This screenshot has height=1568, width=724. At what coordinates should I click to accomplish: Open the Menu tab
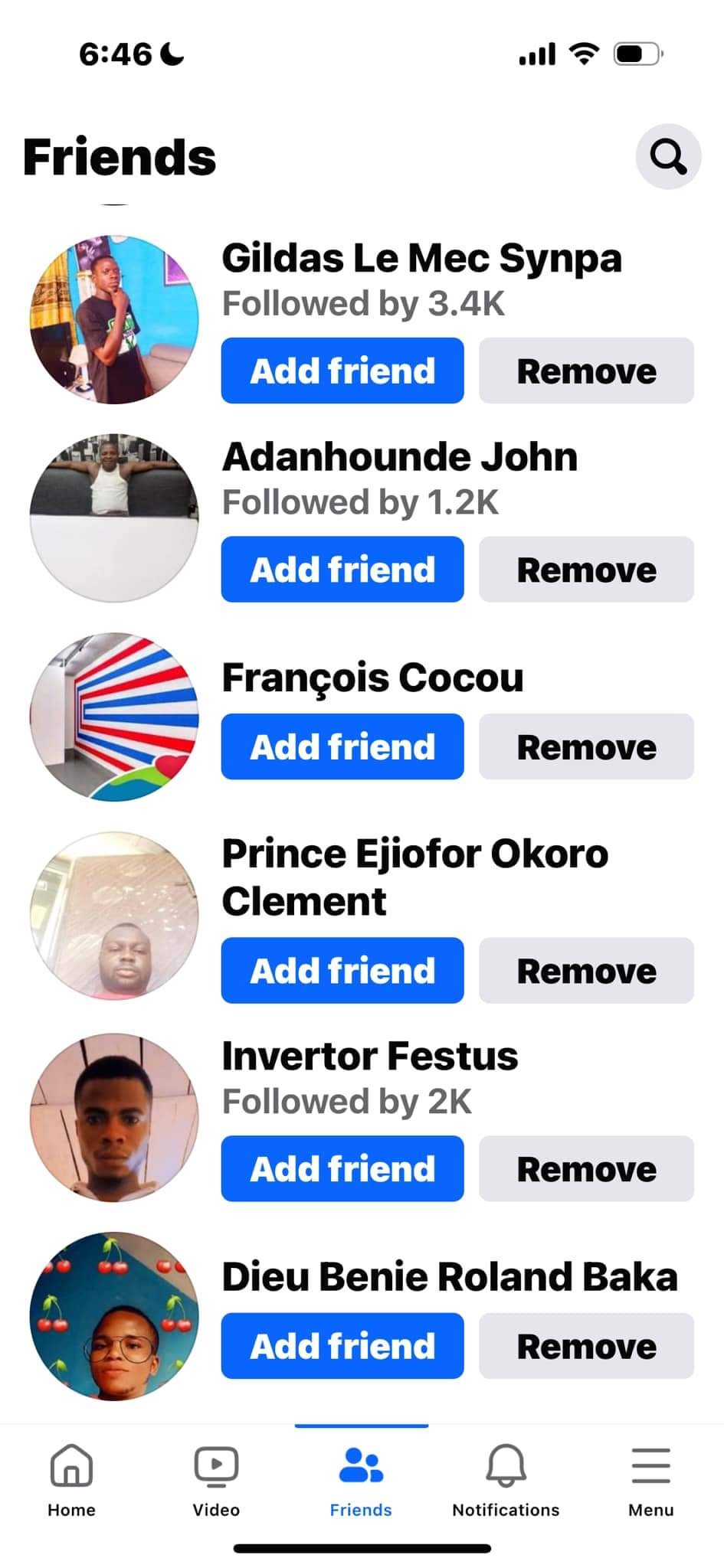pyautogui.click(x=650, y=1479)
